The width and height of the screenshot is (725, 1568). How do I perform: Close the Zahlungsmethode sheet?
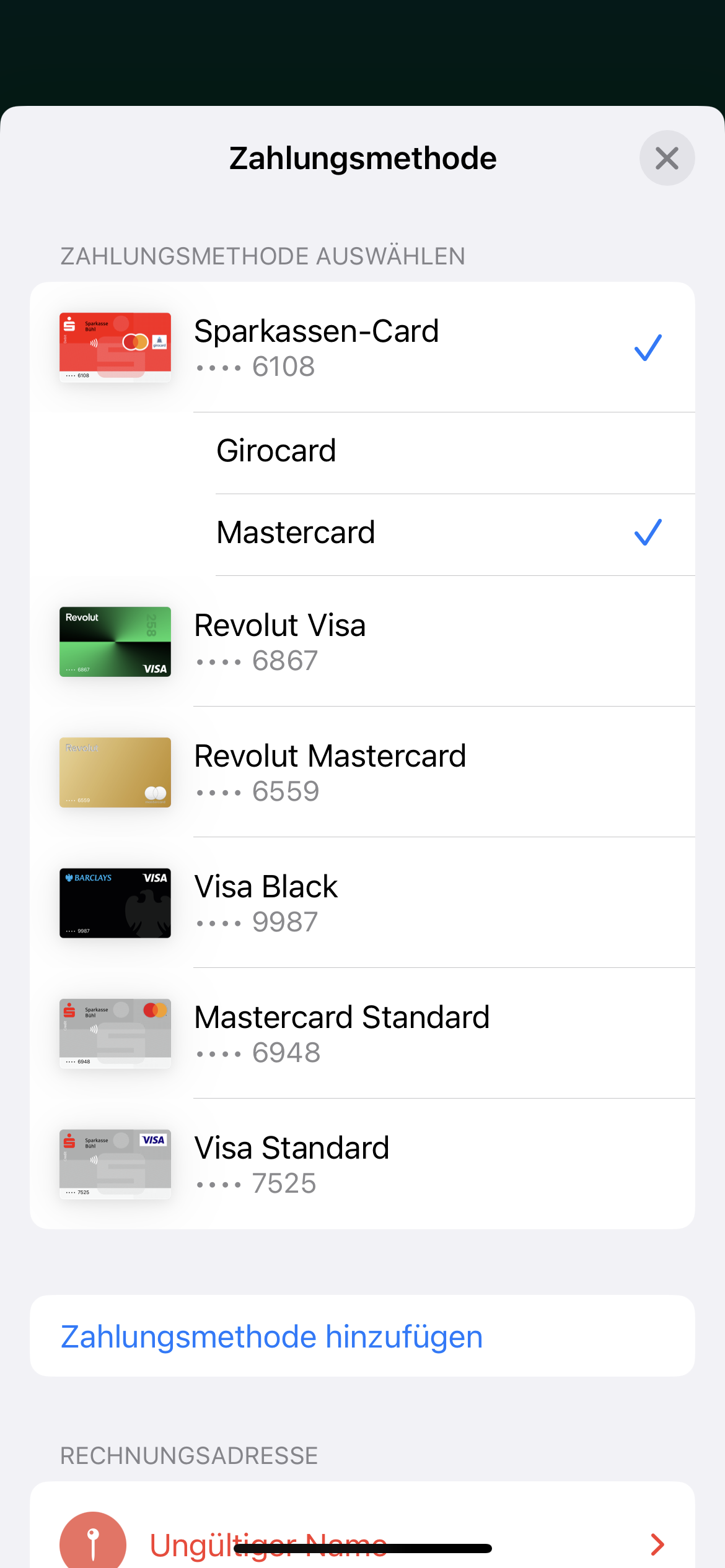[667, 158]
